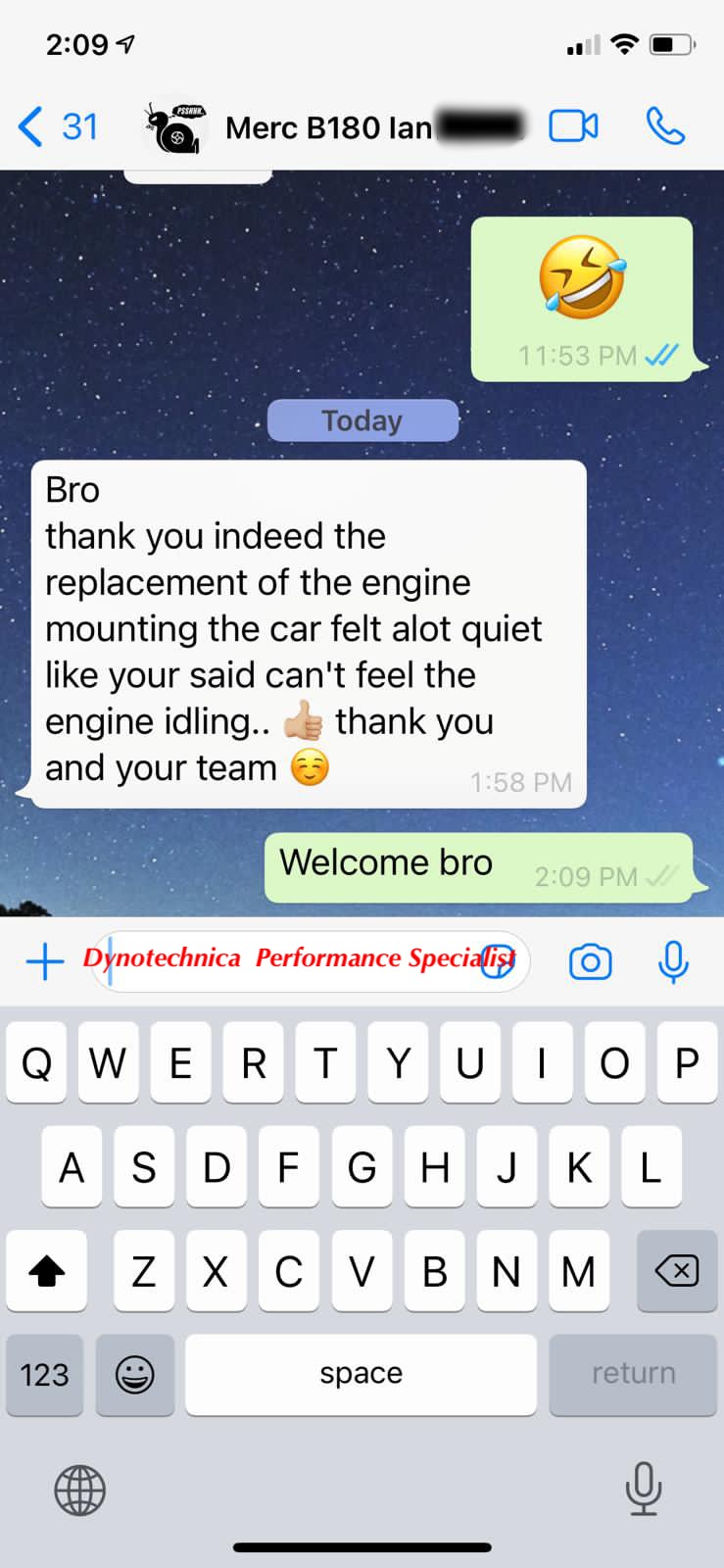Open the attachment plus menu
The image size is (724, 1568).
[x=44, y=961]
